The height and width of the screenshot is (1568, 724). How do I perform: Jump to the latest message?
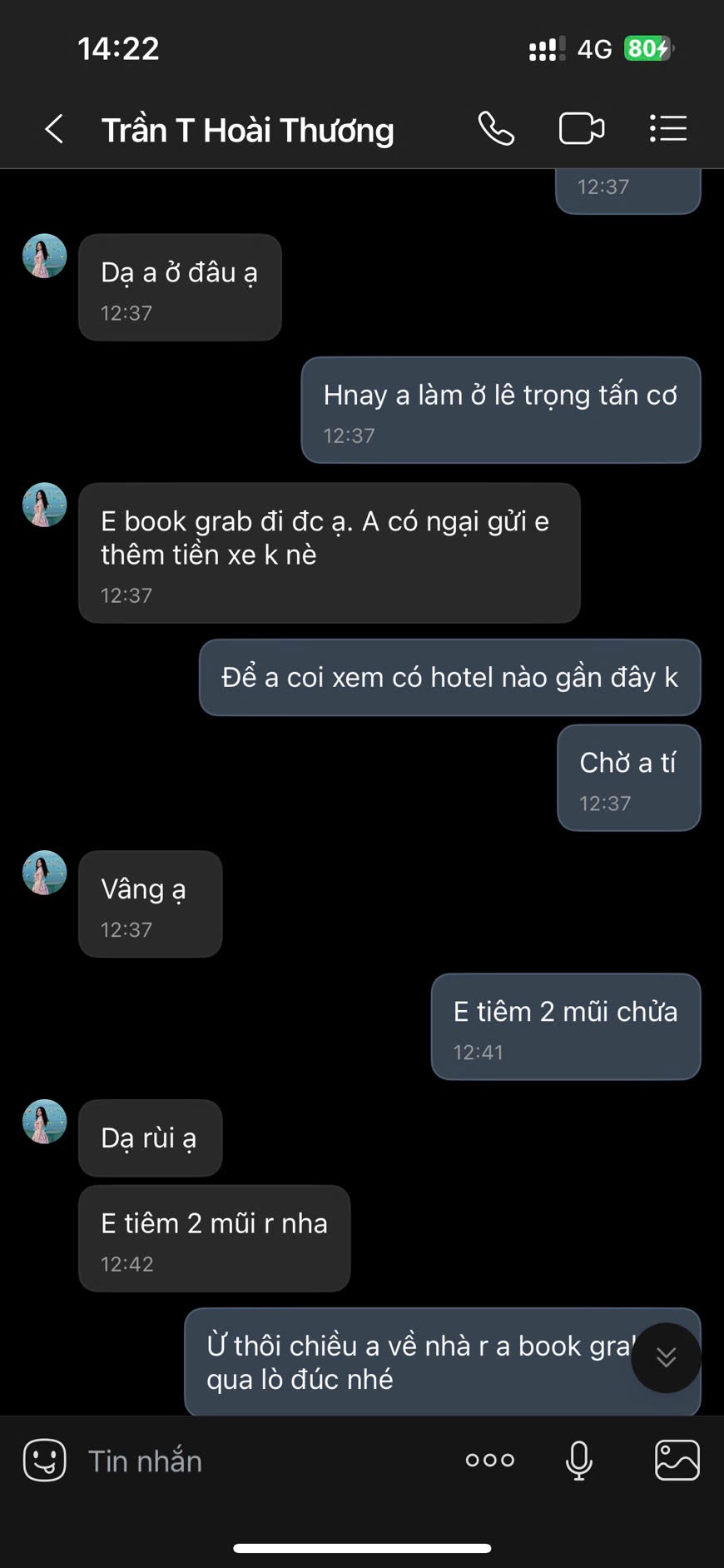pyautogui.click(x=666, y=1357)
